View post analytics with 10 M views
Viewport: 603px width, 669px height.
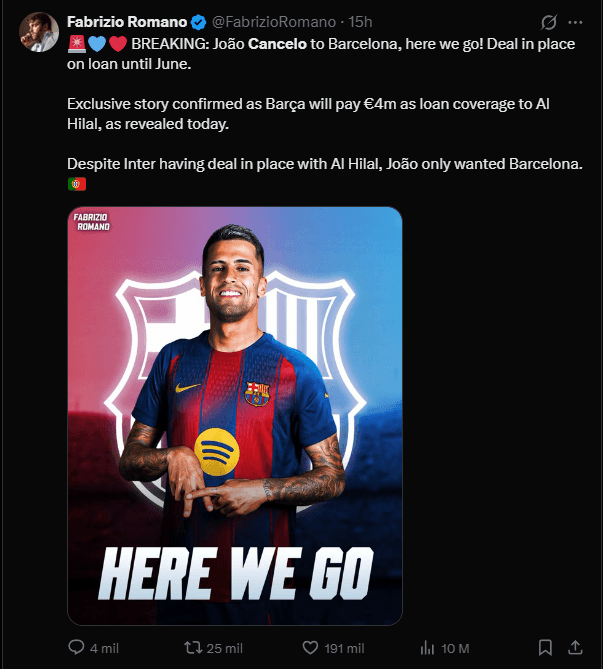tap(427, 648)
